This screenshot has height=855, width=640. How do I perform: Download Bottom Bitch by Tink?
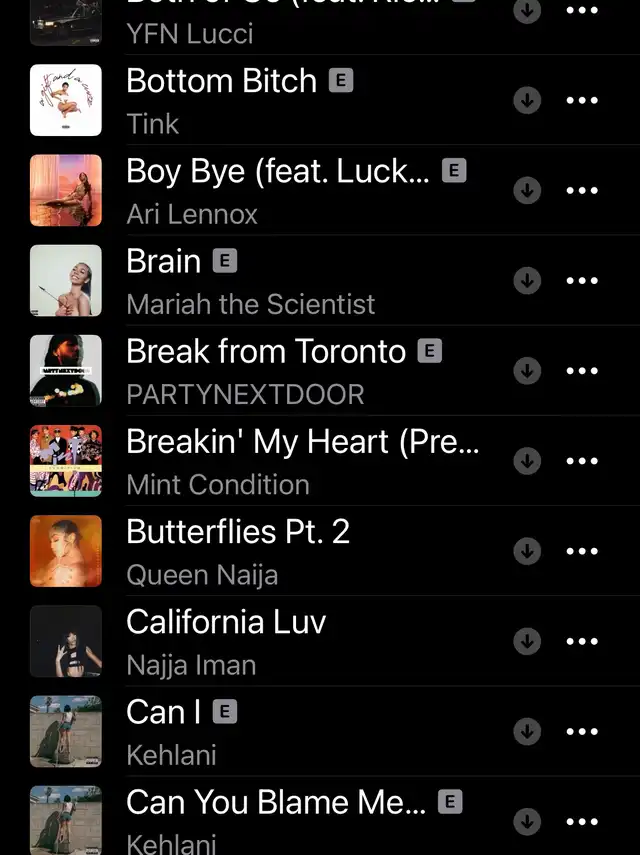527,100
